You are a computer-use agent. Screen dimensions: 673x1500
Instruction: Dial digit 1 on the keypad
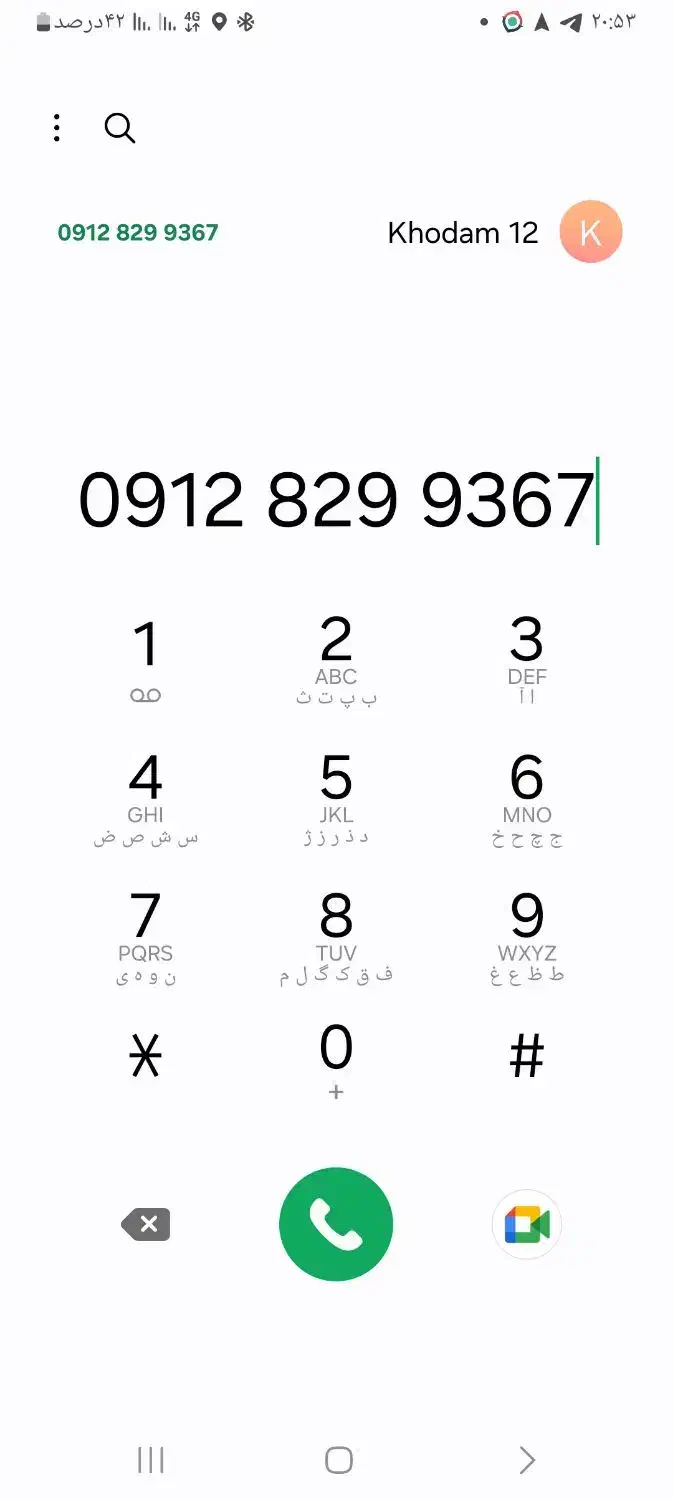146,661
